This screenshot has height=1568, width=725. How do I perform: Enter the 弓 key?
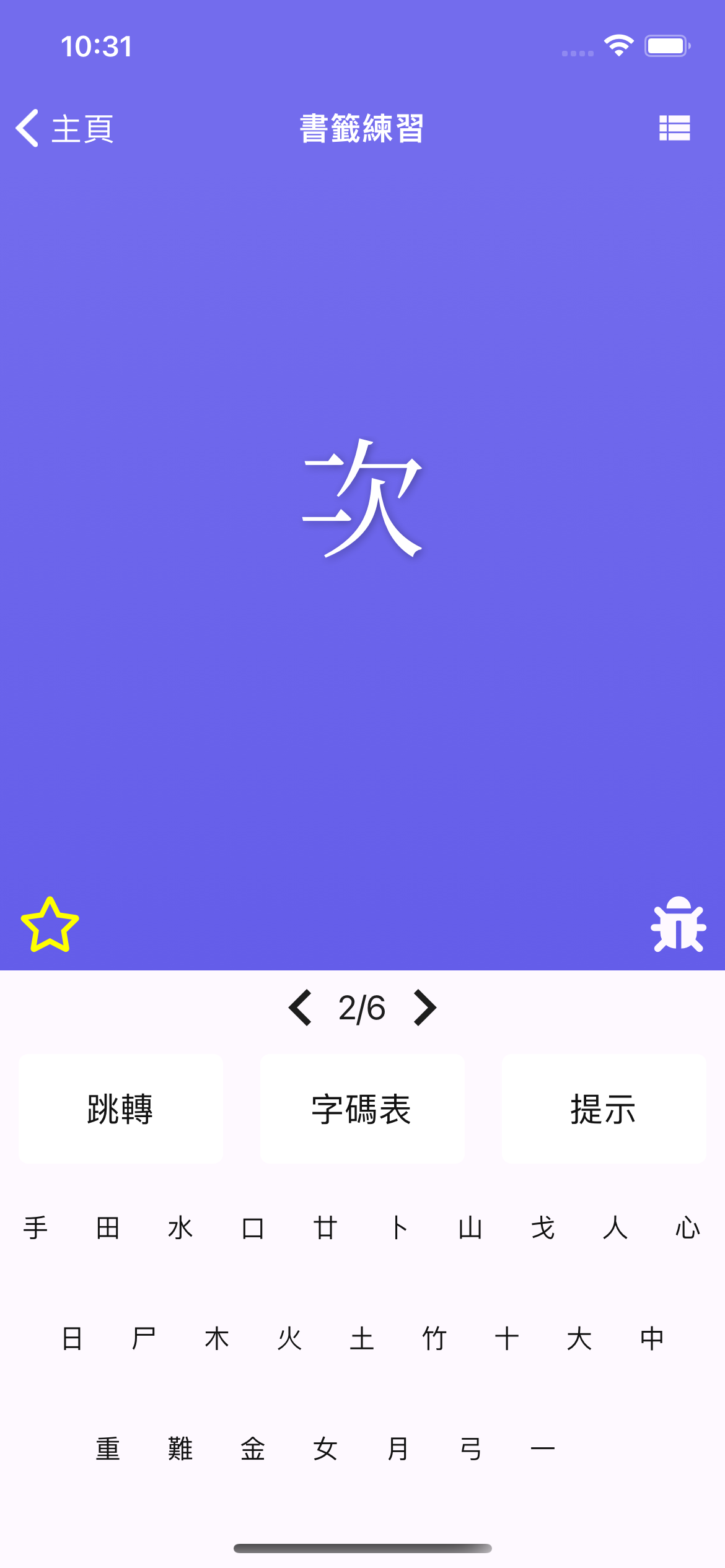click(470, 1449)
